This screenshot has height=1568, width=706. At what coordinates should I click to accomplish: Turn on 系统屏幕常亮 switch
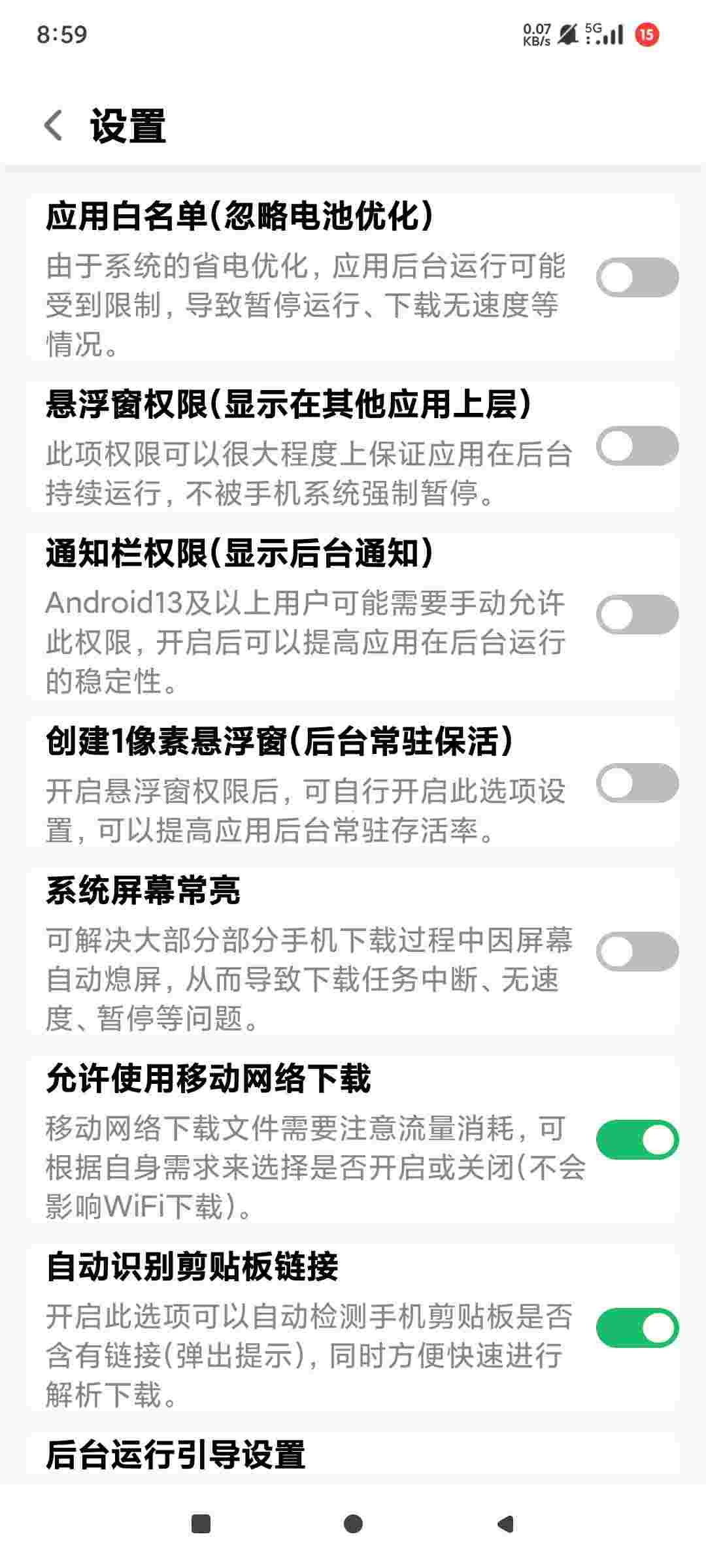[x=637, y=951]
